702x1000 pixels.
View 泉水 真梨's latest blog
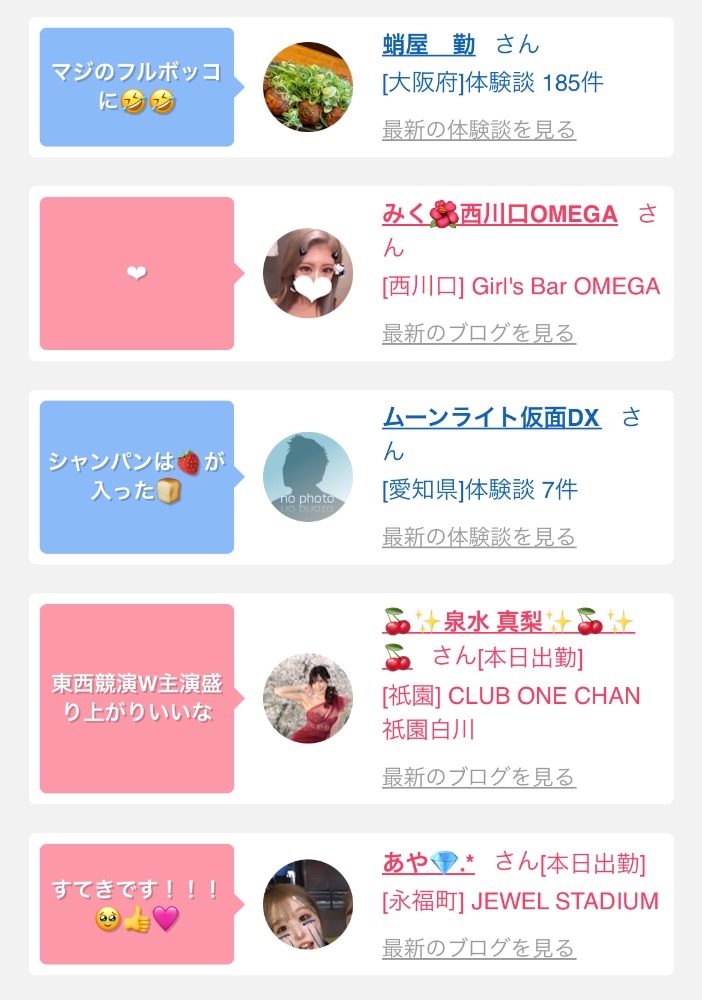pos(478,776)
